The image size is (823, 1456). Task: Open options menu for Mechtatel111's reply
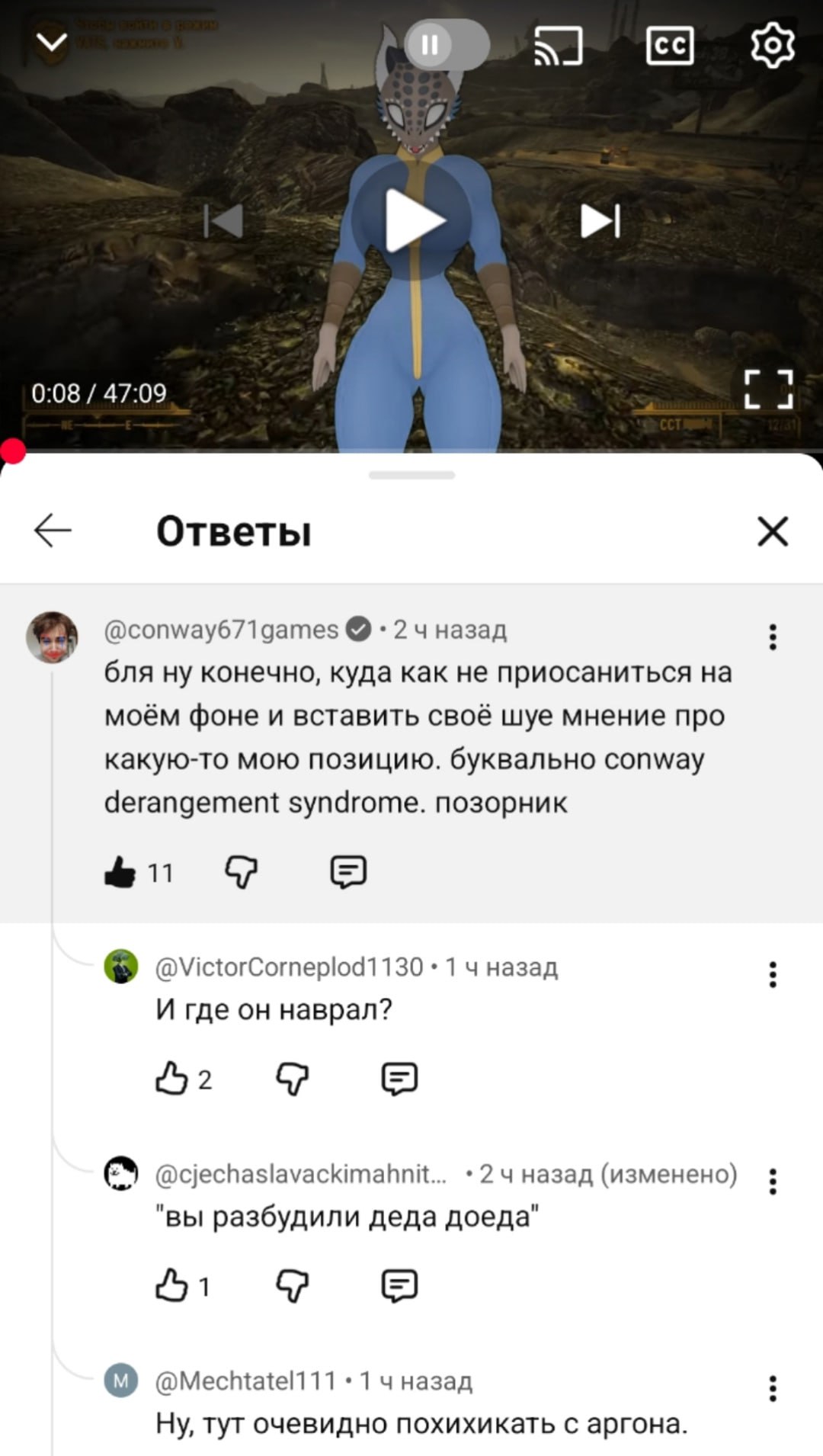(773, 1389)
